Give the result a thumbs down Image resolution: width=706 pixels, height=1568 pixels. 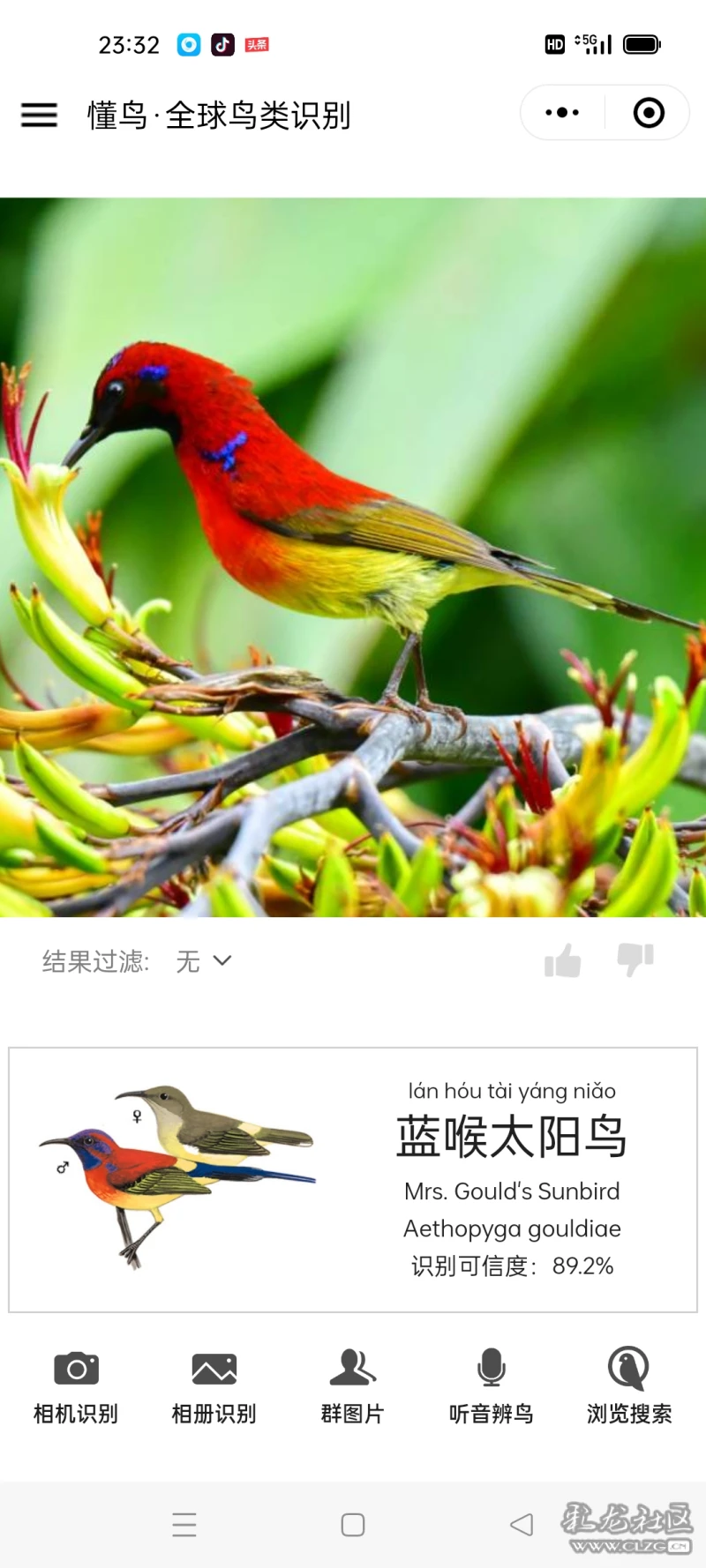[x=635, y=960]
